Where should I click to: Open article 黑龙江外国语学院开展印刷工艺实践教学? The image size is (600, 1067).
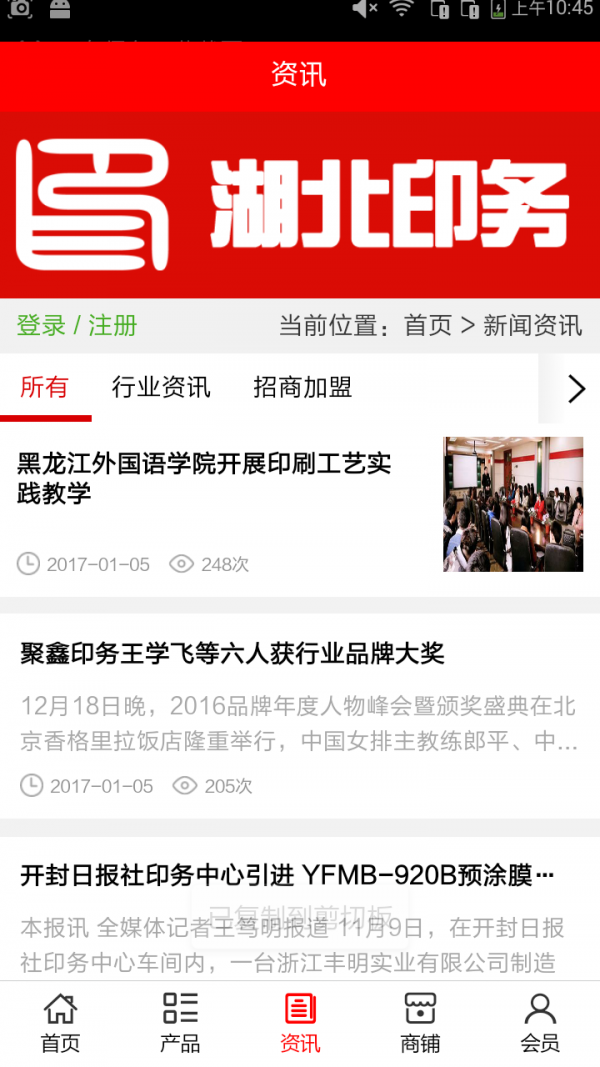coord(204,478)
